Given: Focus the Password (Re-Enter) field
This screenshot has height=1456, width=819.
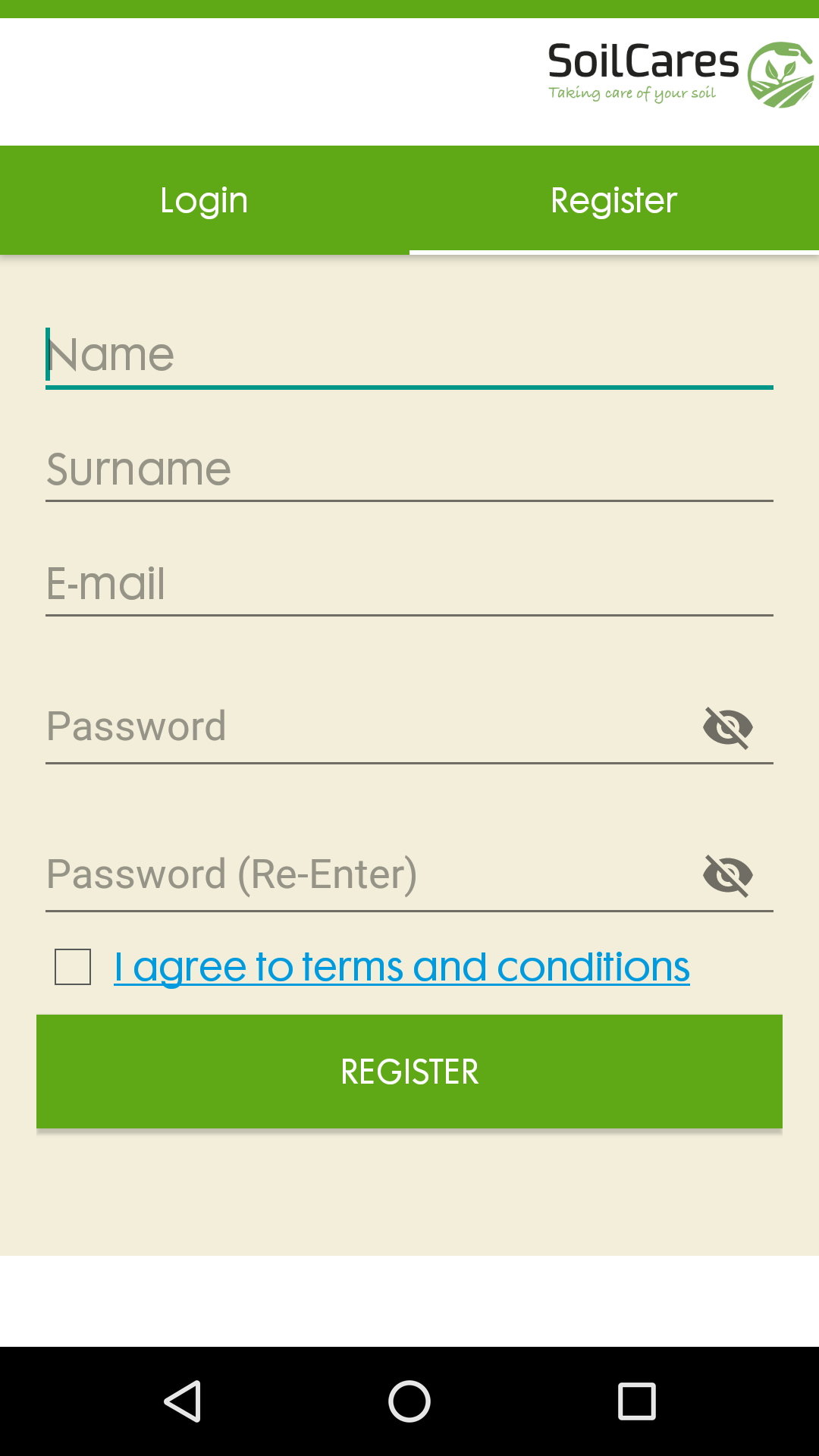Looking at the screenshot, I should click(364, 874).
